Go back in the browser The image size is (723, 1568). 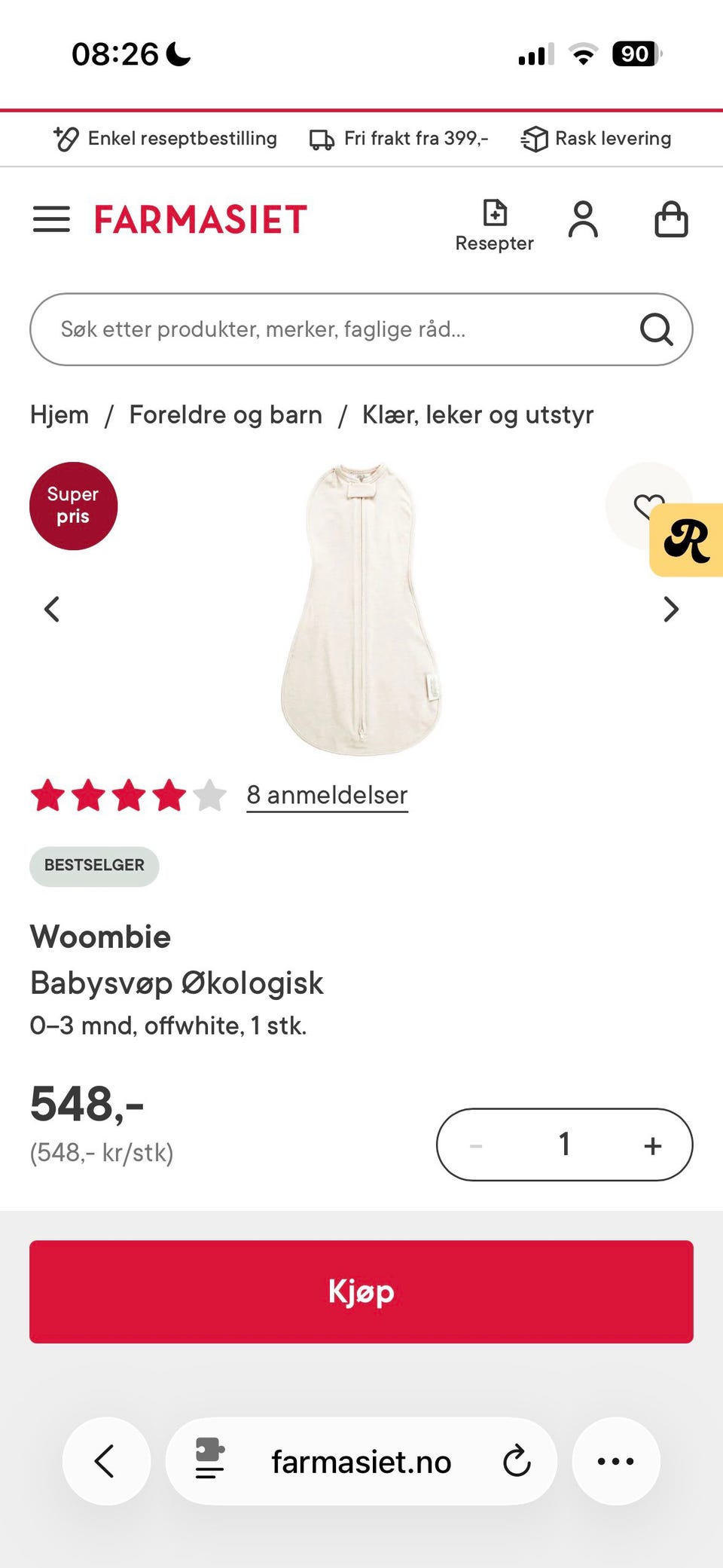(106, 1461)
